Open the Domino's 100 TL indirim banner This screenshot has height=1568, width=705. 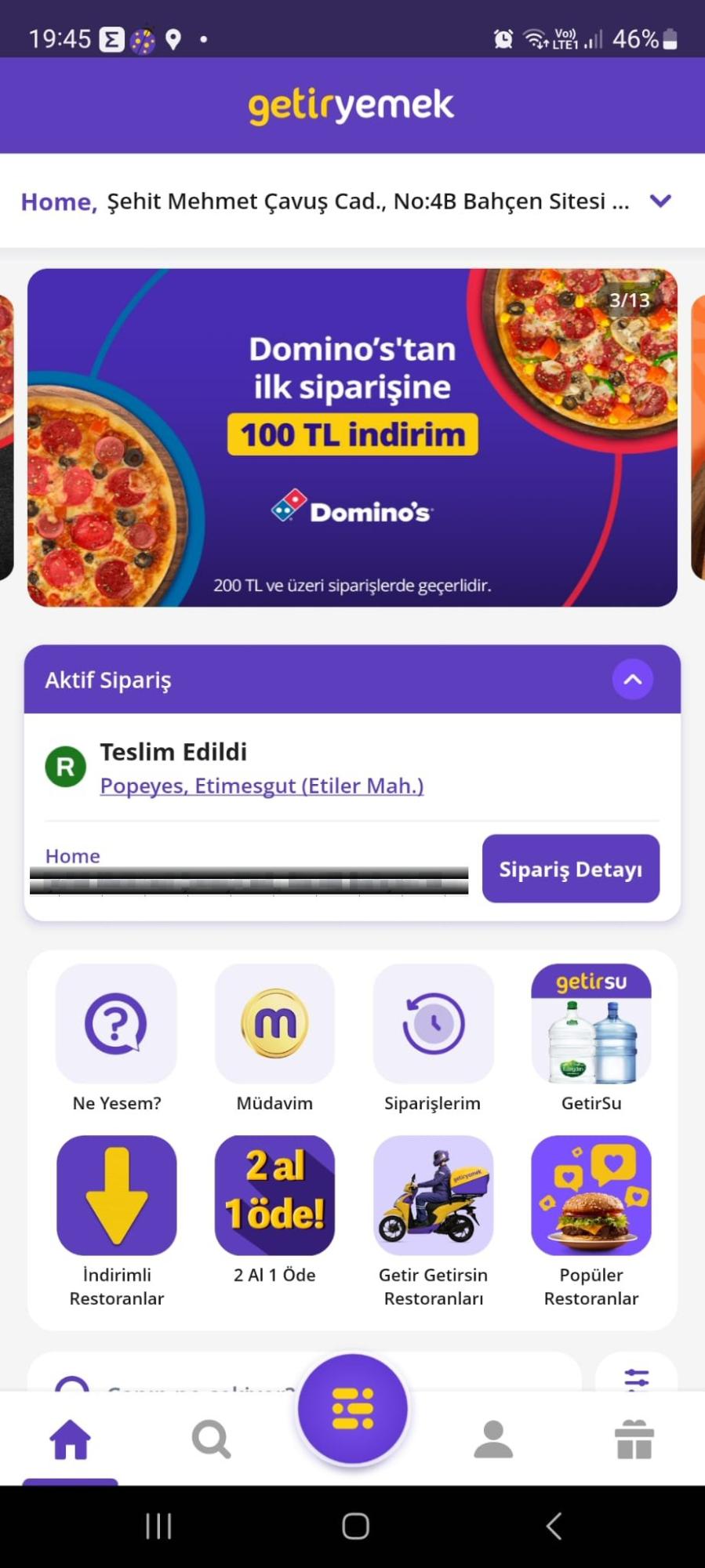(352, 437)
